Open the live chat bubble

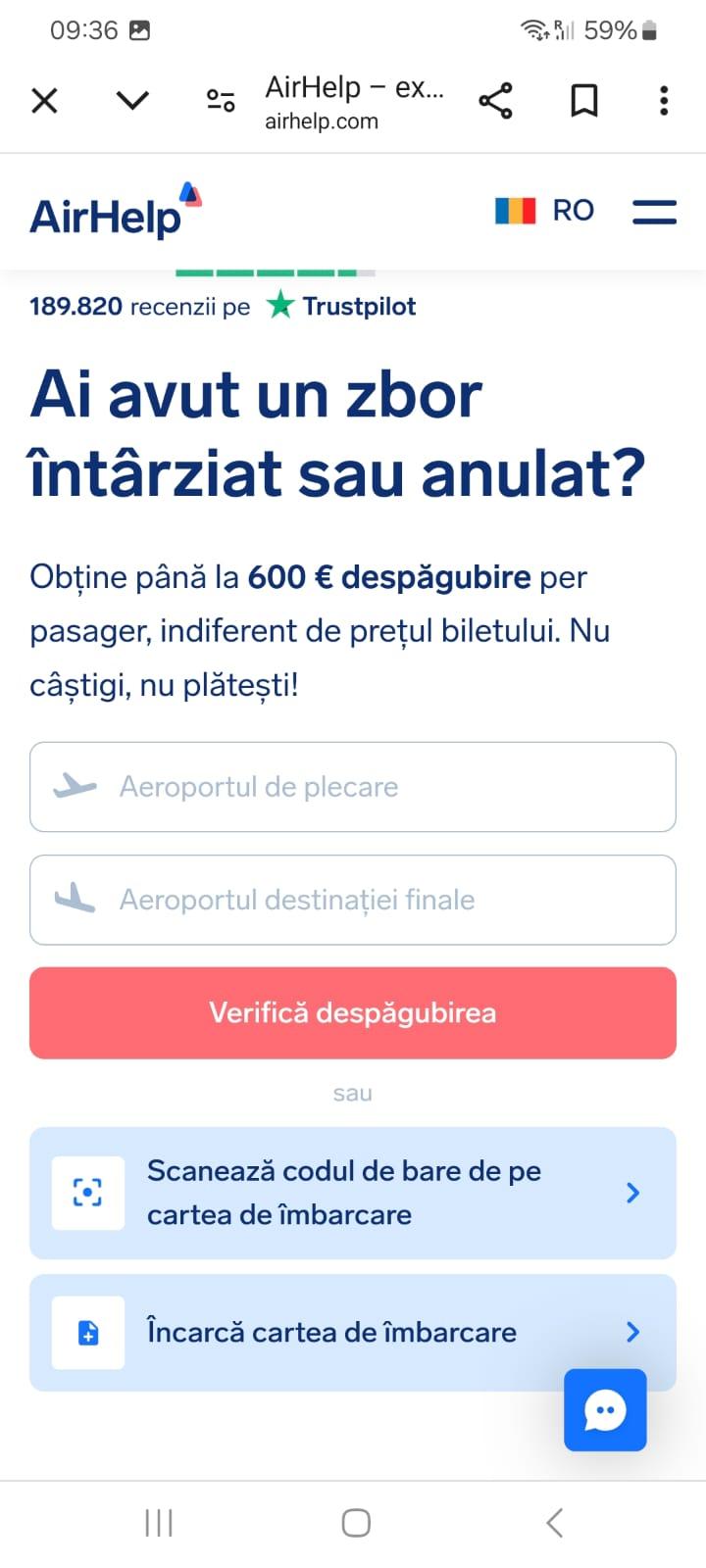[x=605, y=1410]
